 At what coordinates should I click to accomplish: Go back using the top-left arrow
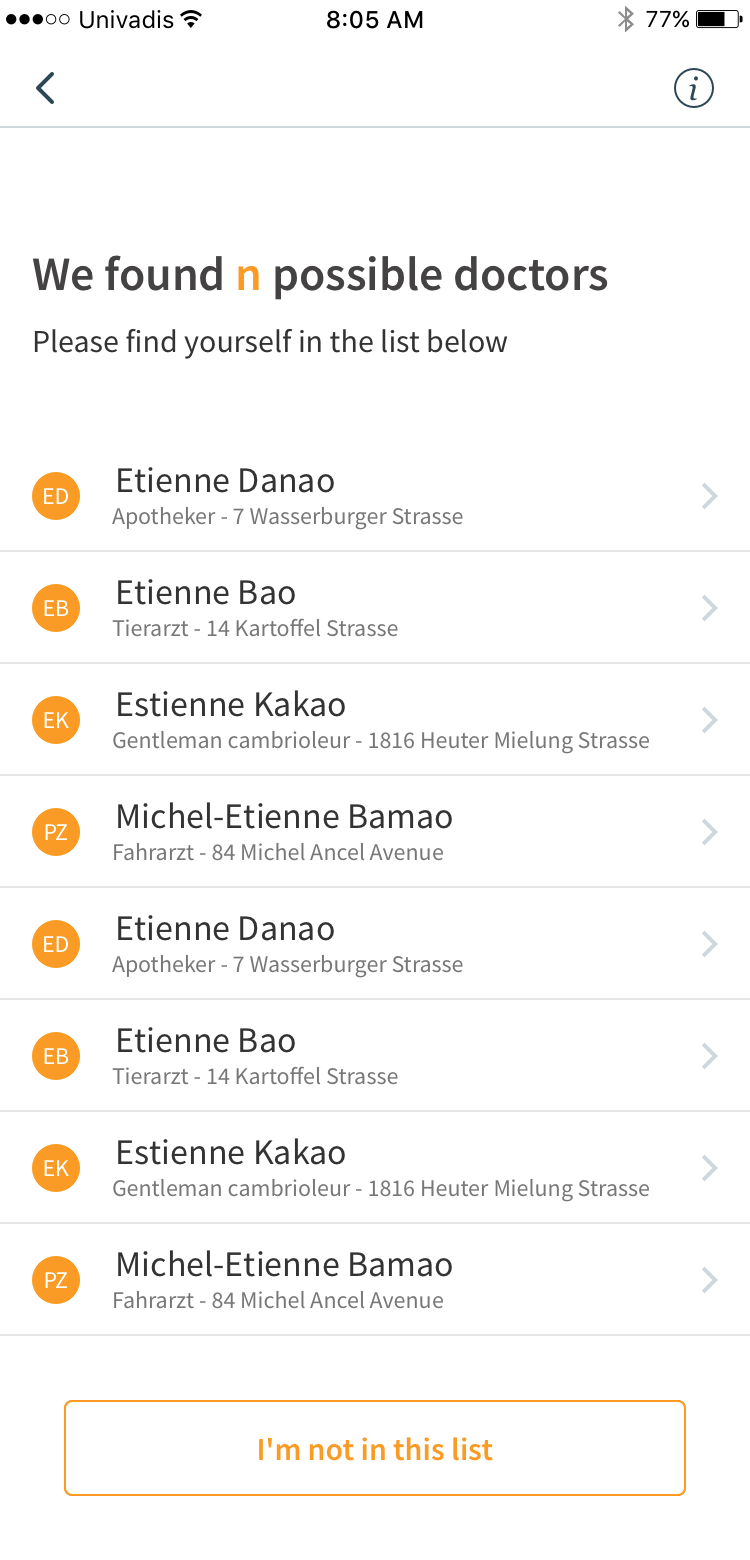point(45,88)
